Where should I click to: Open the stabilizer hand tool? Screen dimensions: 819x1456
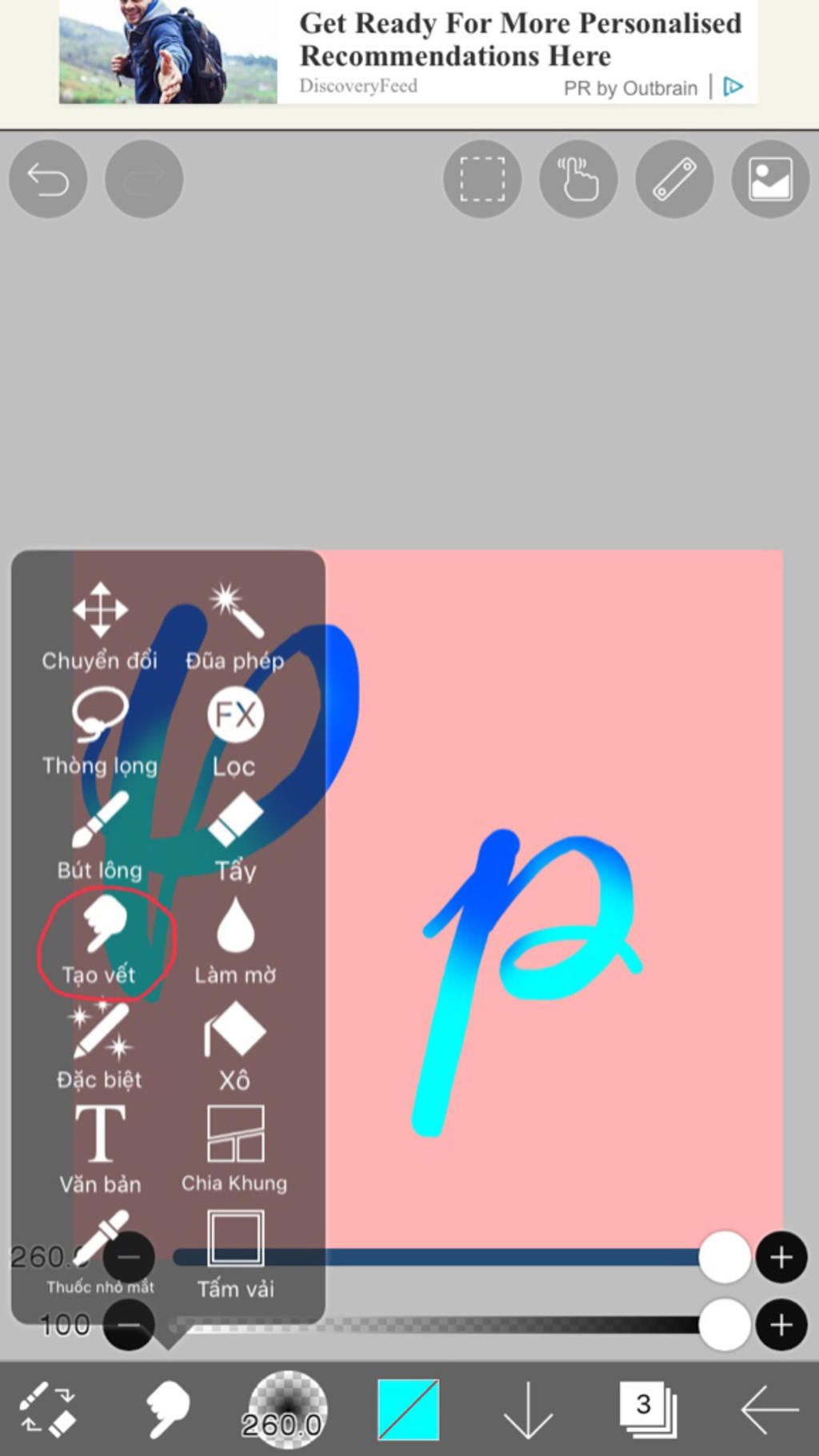pyautogui.click(x=578, y=178)
